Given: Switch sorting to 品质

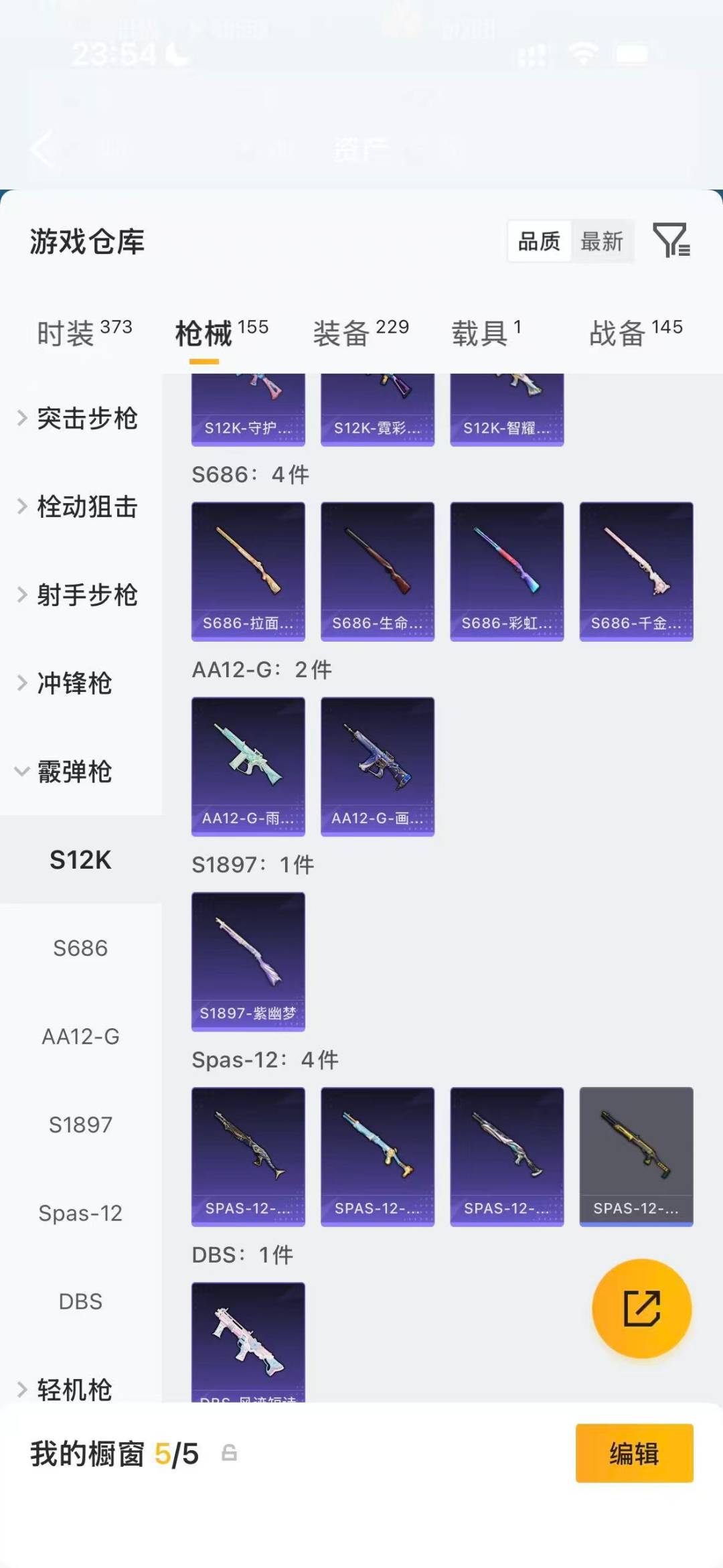Looking at the screenshot, I should pyautogui.click(x=540, y=242).
